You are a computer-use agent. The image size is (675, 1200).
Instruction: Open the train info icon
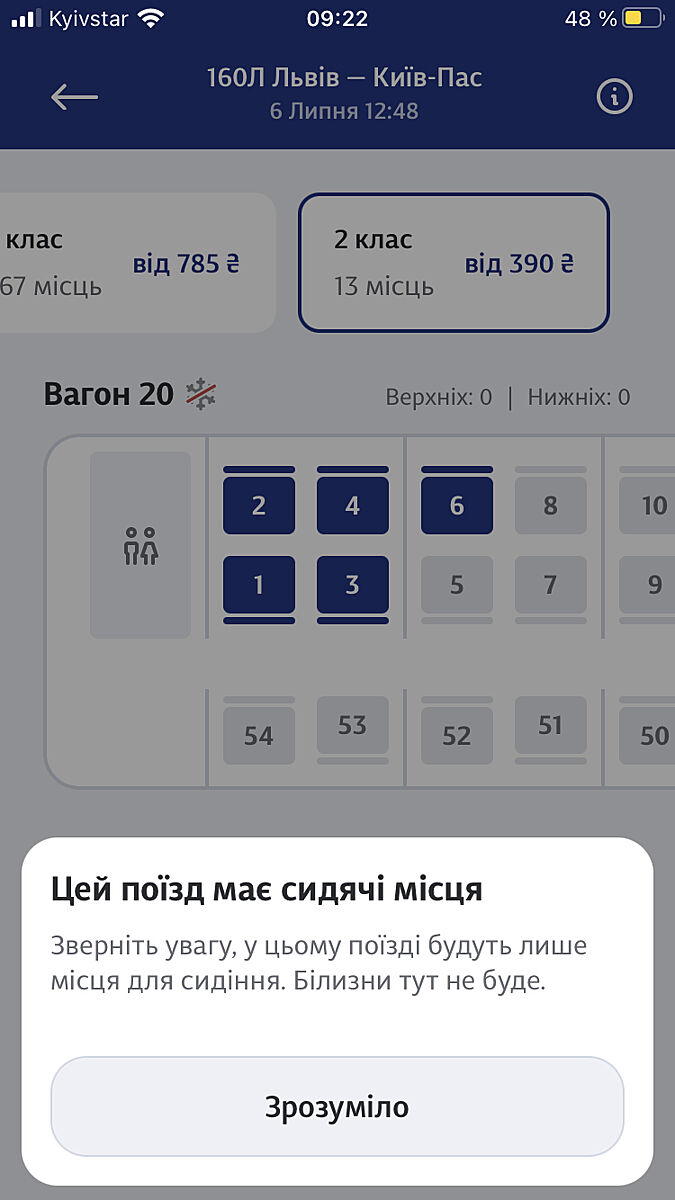point(614,97)
